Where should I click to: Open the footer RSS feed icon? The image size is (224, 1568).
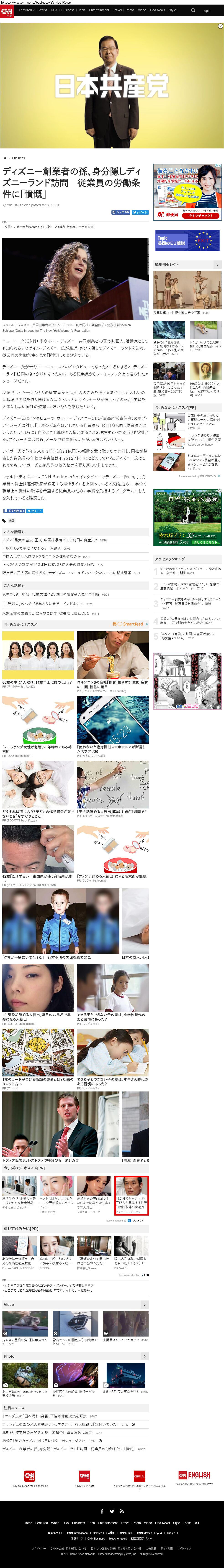coord(122,1511)
